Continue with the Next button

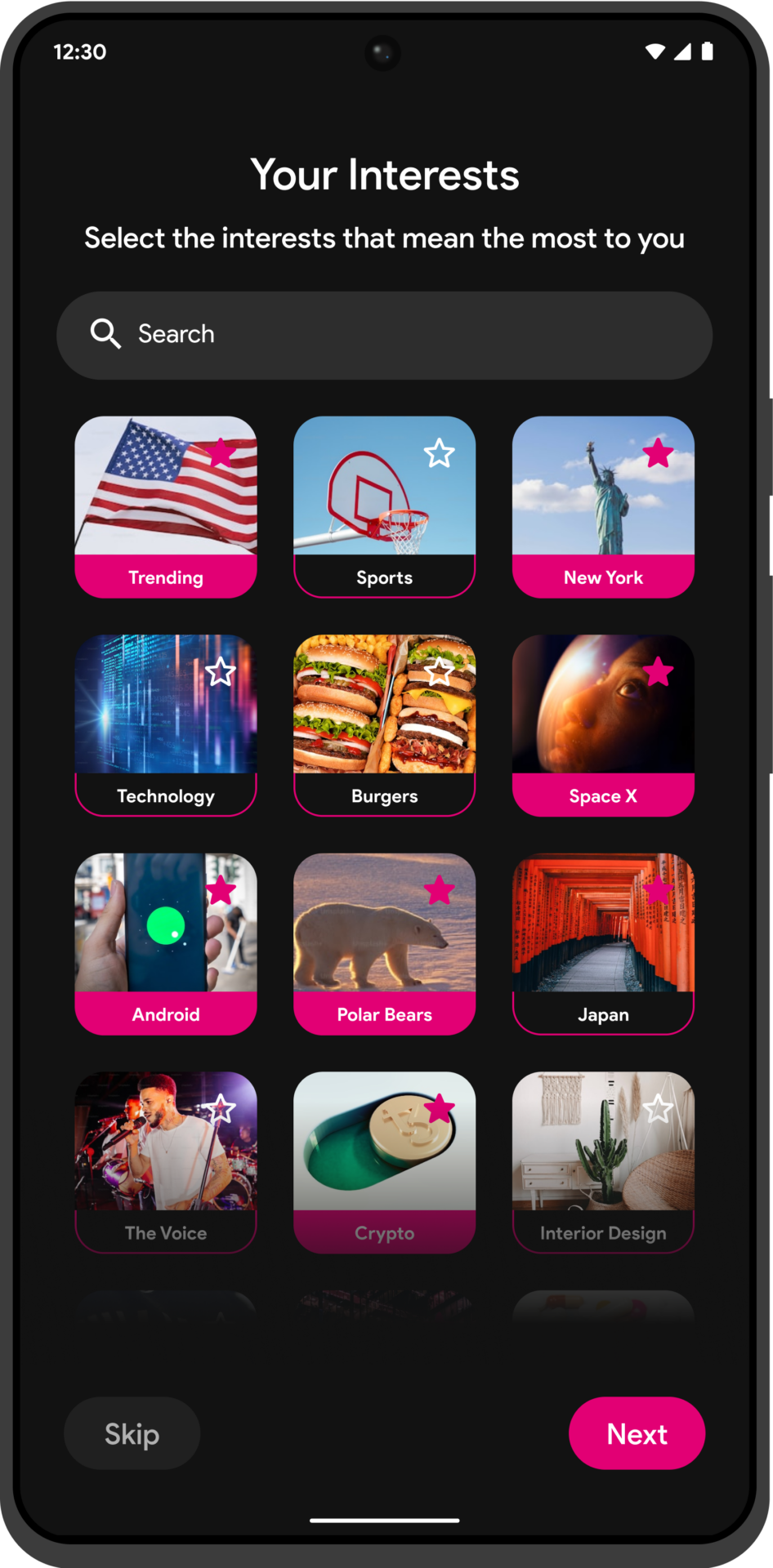point(637,1433)
